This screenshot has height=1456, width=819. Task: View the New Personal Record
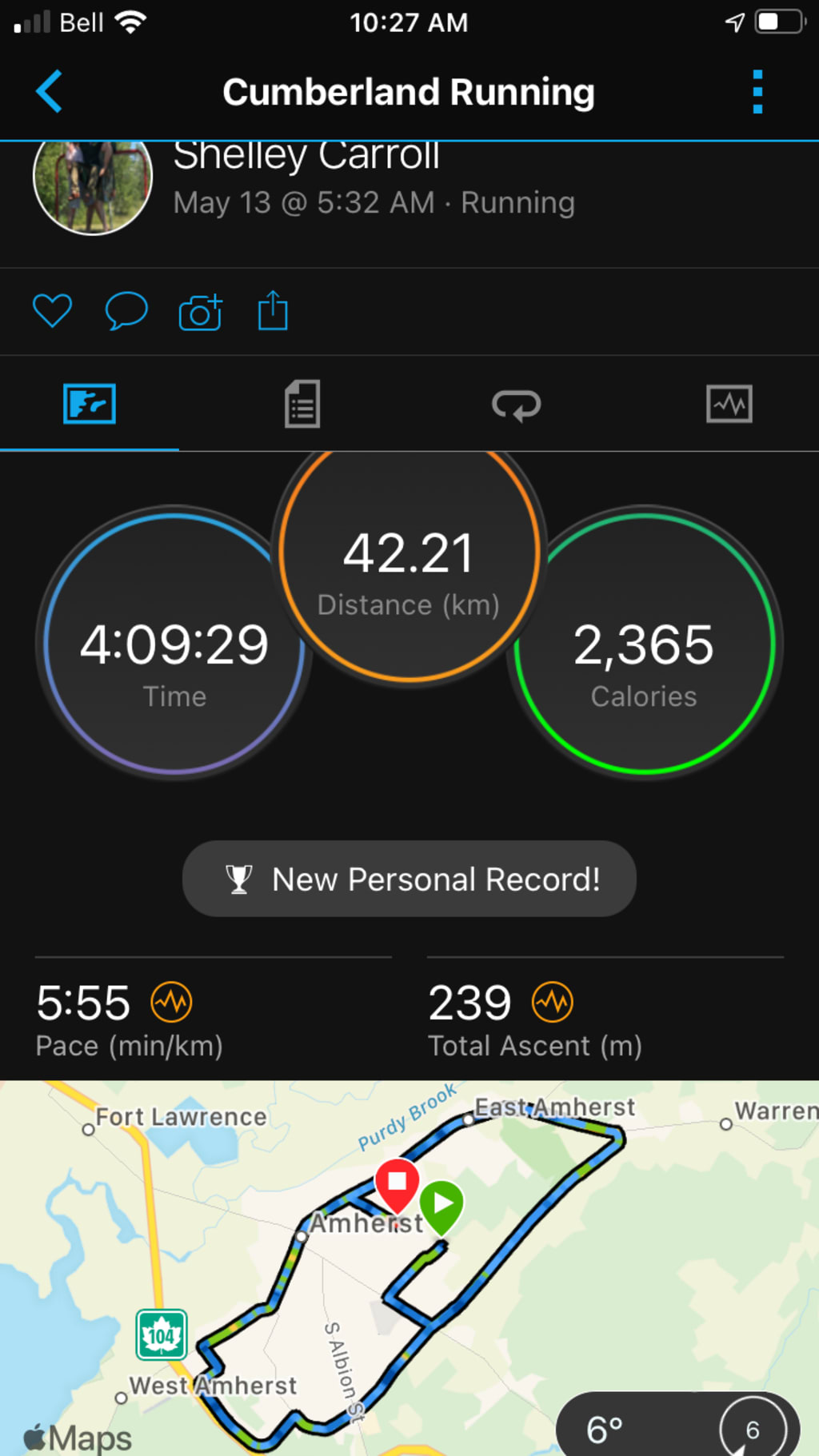tap(409, 879)
